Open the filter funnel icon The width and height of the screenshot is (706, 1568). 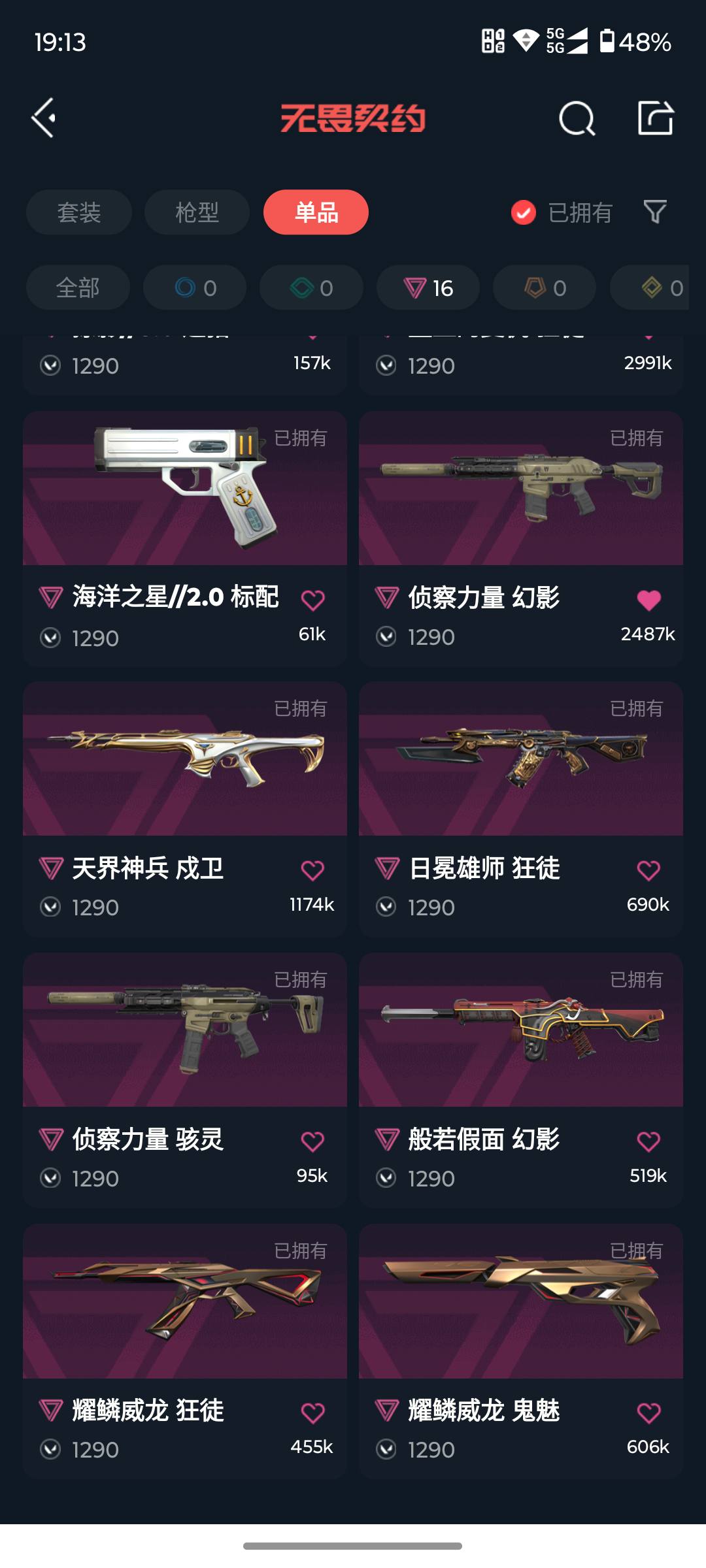pyautogui.click(x=655, y=212)
